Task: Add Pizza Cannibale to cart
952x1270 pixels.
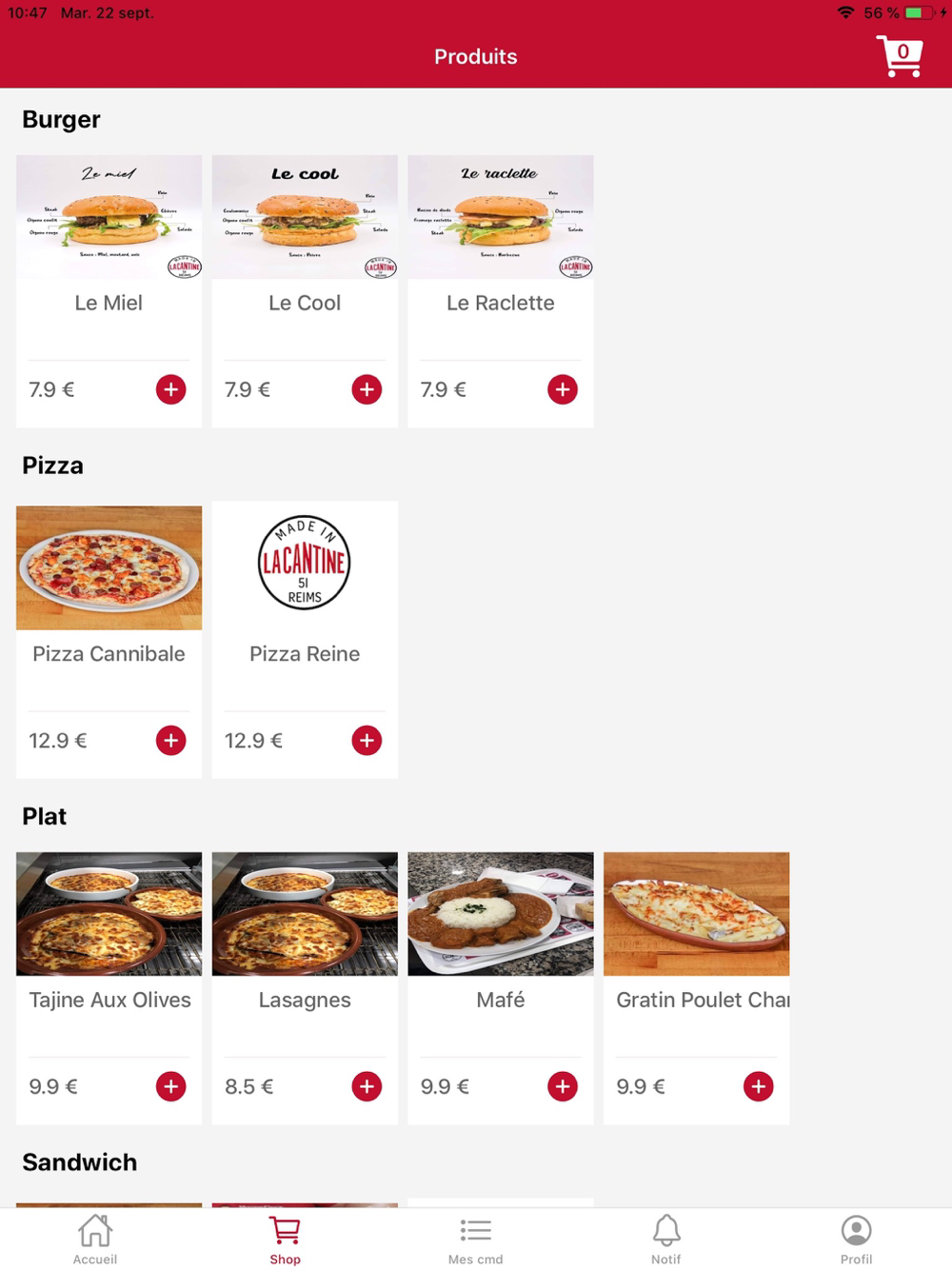Action: pos(171,741)
